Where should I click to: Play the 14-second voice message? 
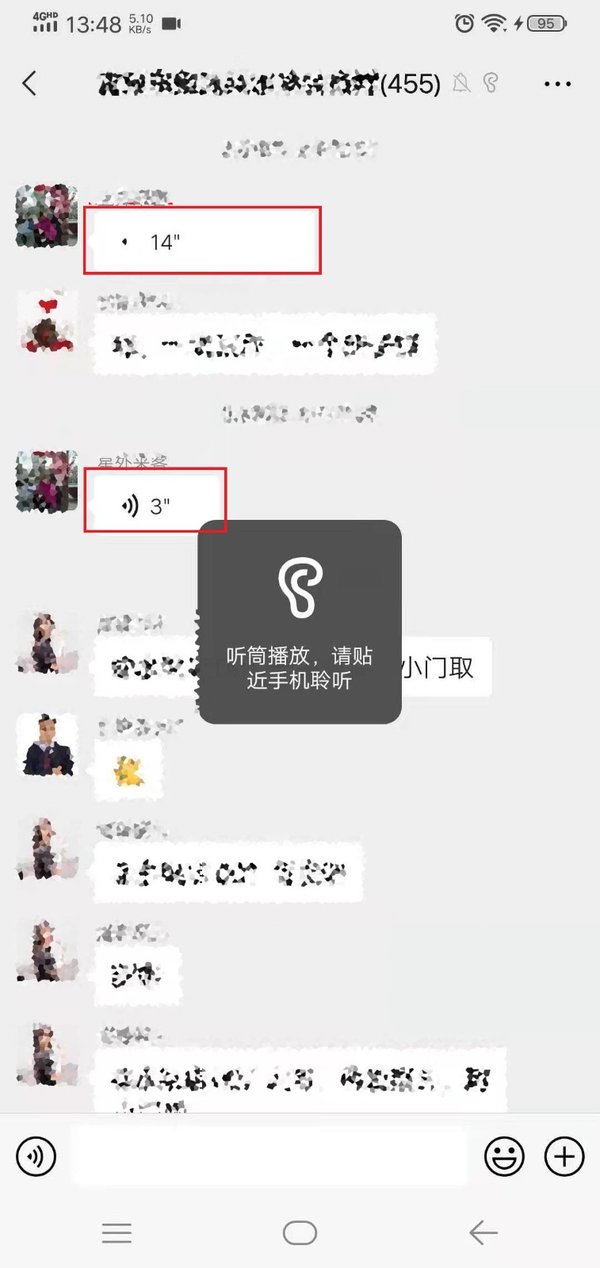click(201, 241)
